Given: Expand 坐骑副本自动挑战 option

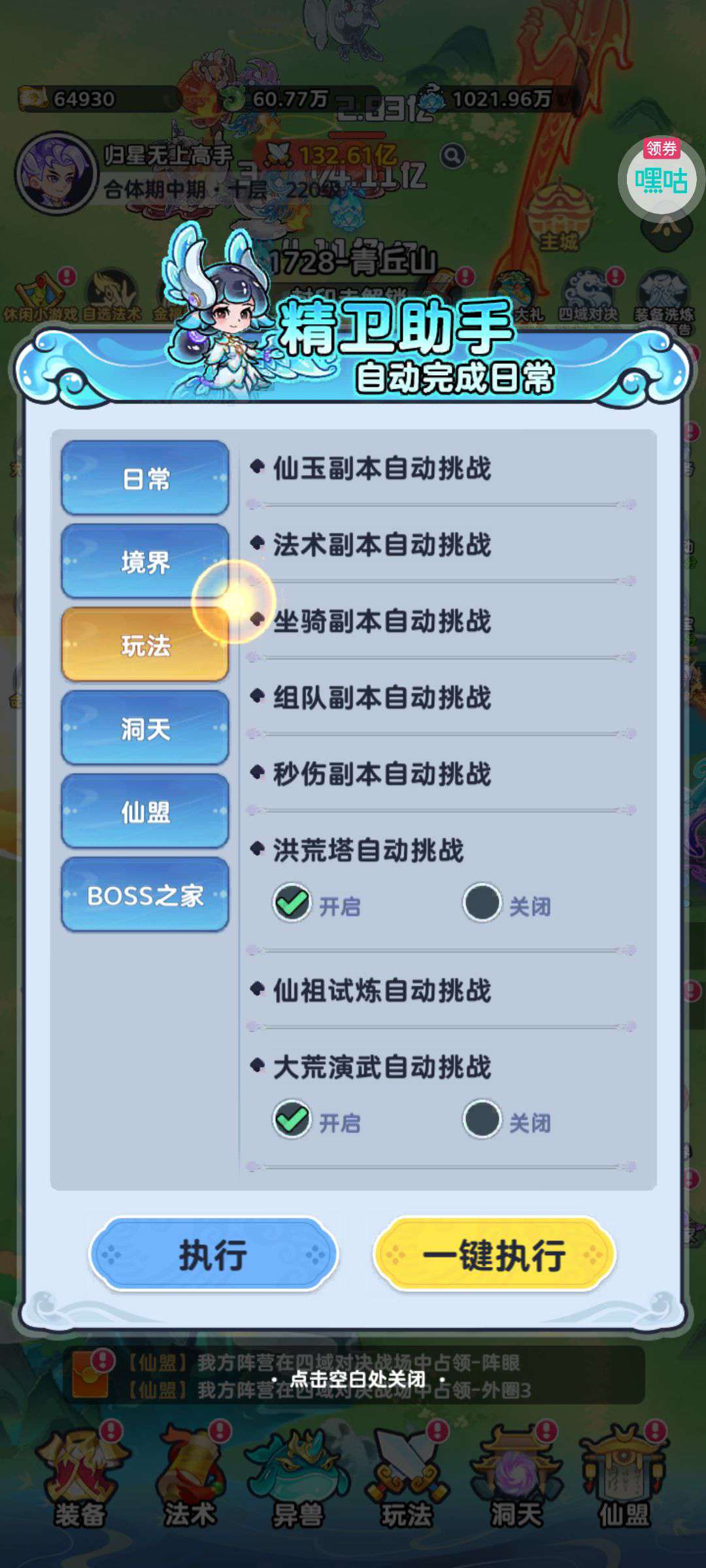Looking at the screenshot, I should [441, 621].
